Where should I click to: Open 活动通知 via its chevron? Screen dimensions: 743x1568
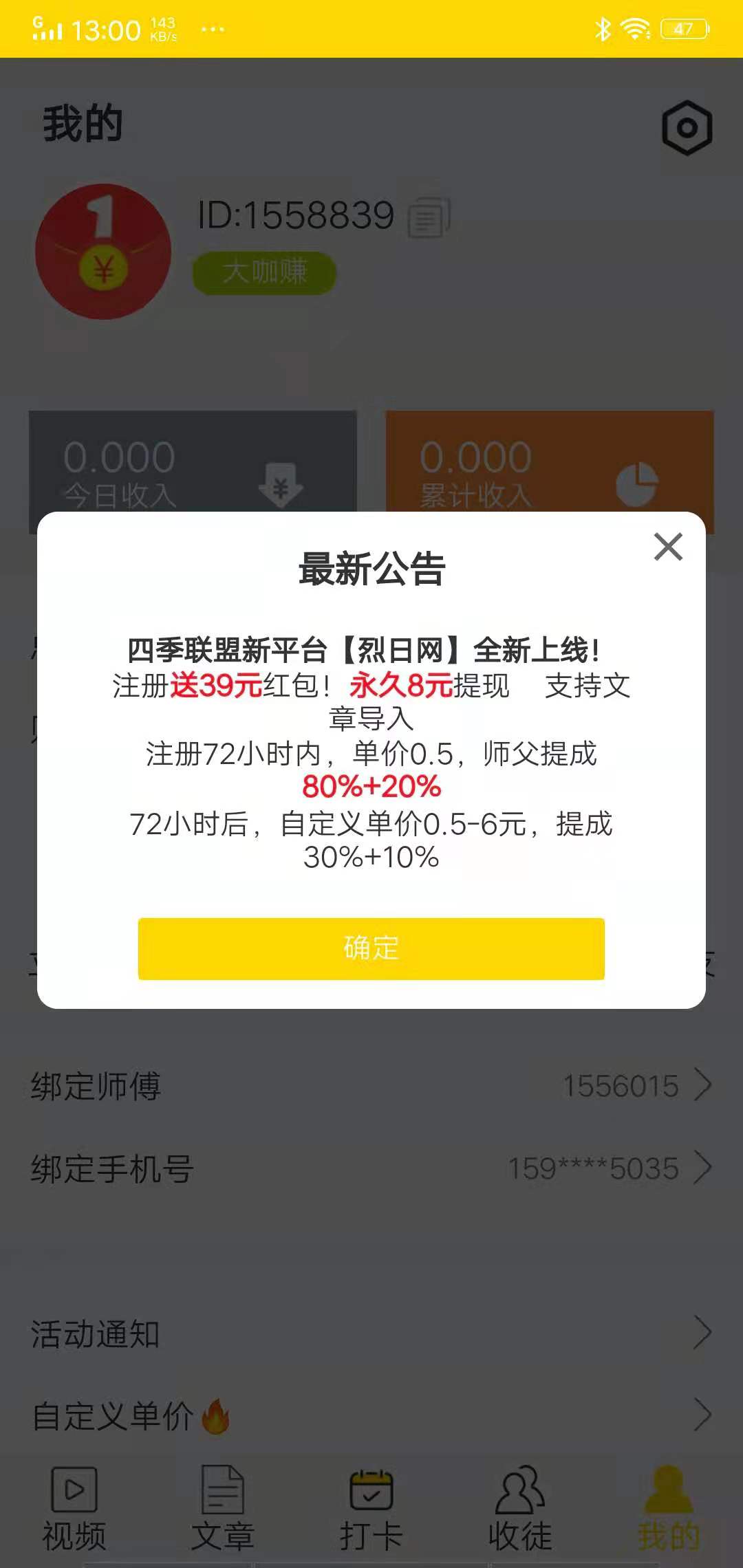point(703,1331)
